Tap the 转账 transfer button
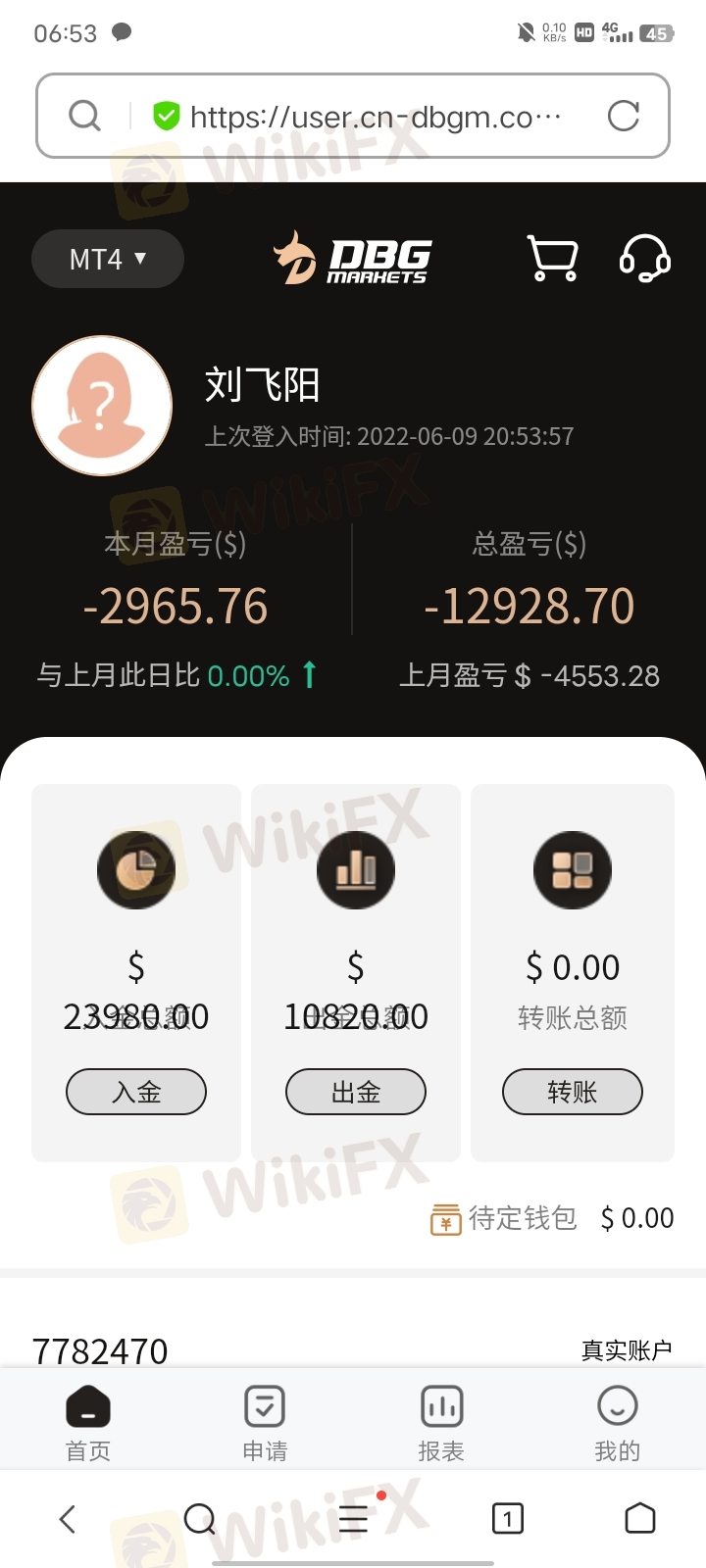The width and height of the screenshot is (706, 1568). [x=573, y=1092]
